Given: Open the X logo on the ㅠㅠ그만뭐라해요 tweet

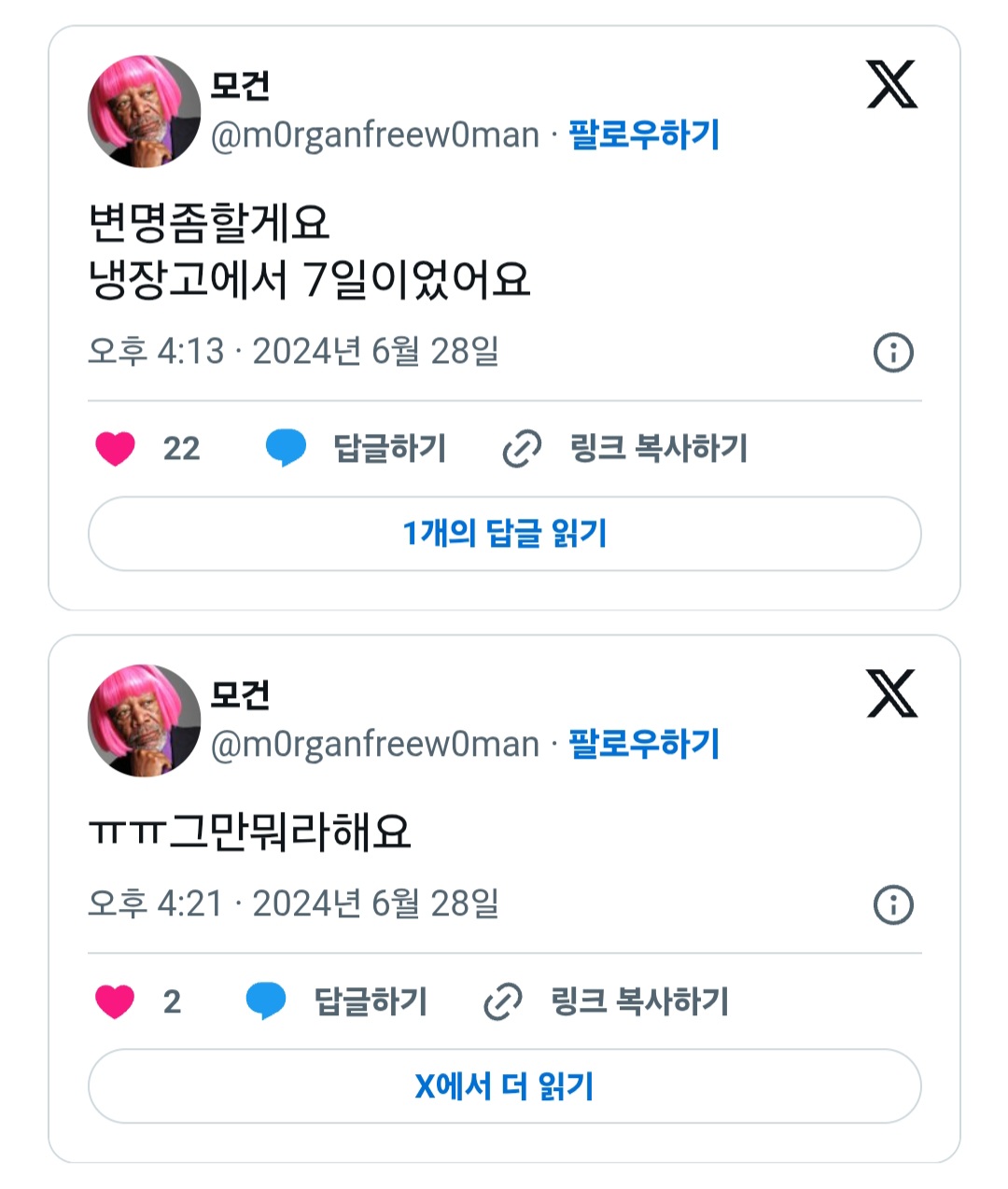Looking at the screenshot, I should coord(891,694).
